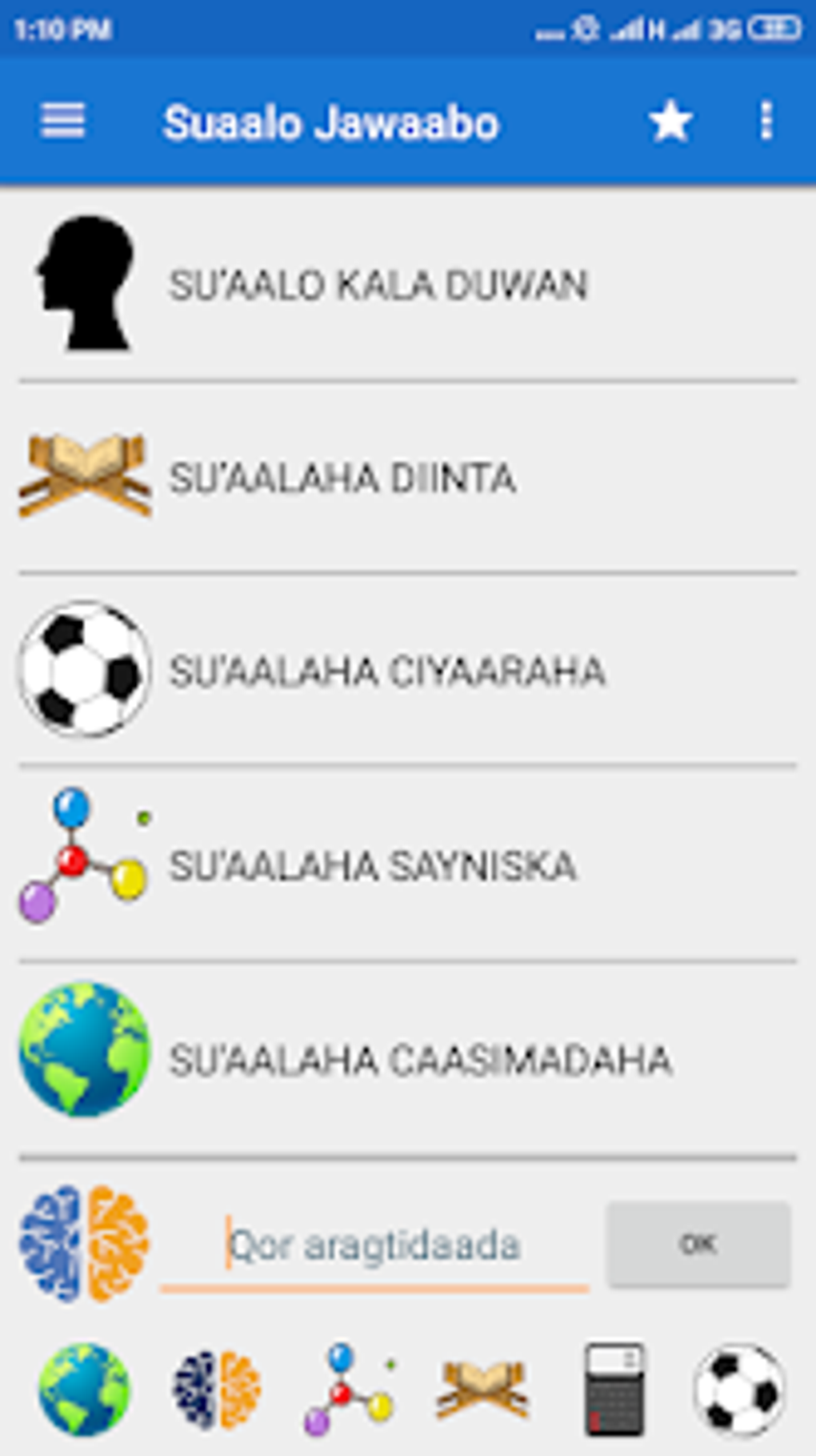The width and height of the screenshot is (816, 1456).
Task: Open the hamburger drawer menu
Action: coord(62,122)
